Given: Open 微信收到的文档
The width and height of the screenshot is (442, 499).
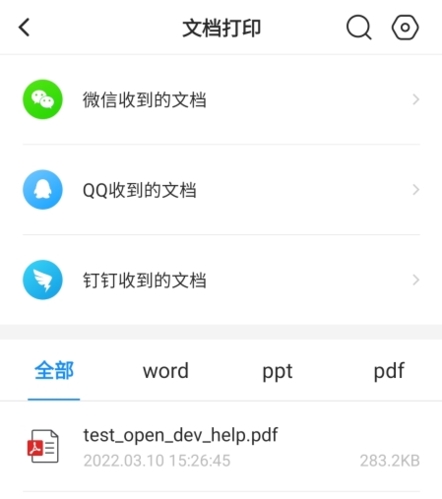Looking at the screenshot, I should tap(221, 100).
